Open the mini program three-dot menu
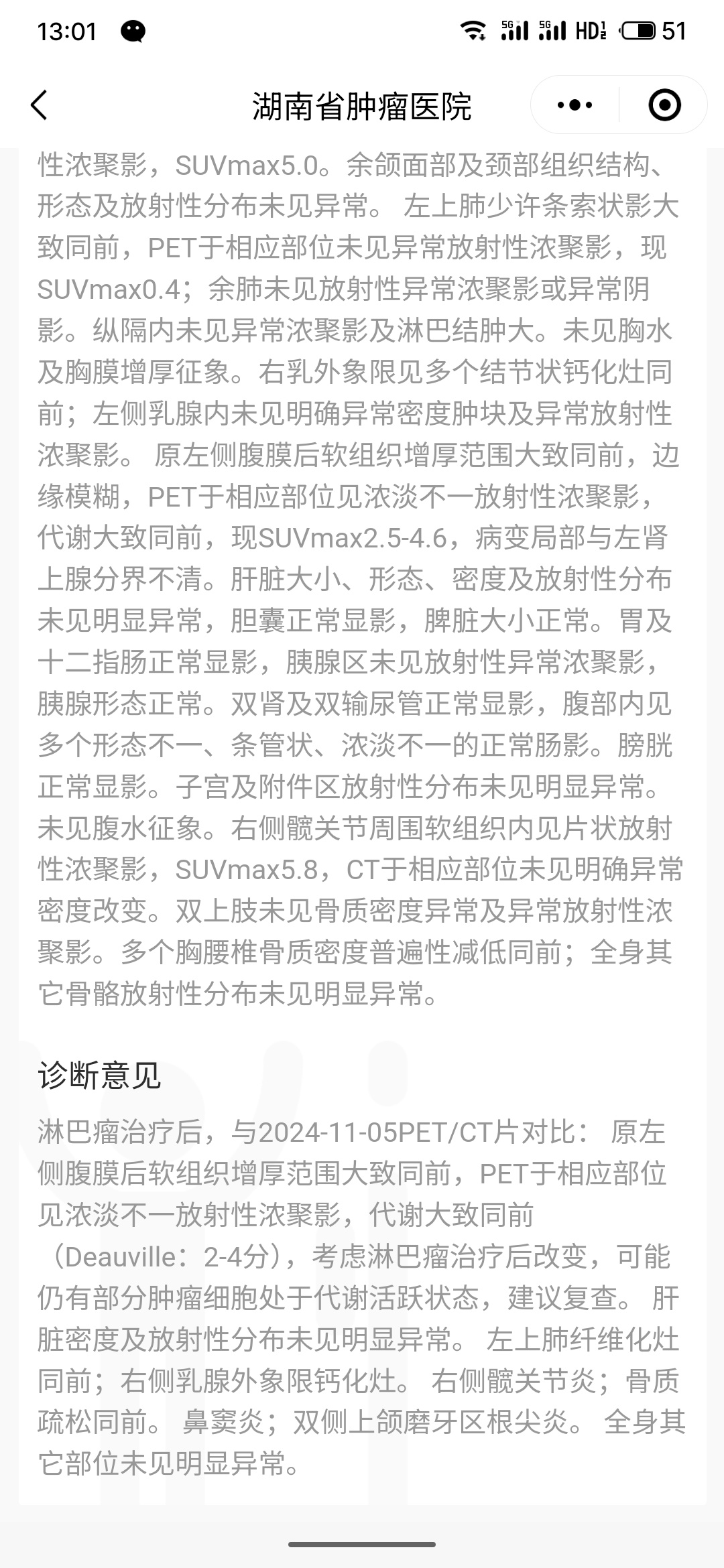The image size is (724, 1568). point(575,105)
